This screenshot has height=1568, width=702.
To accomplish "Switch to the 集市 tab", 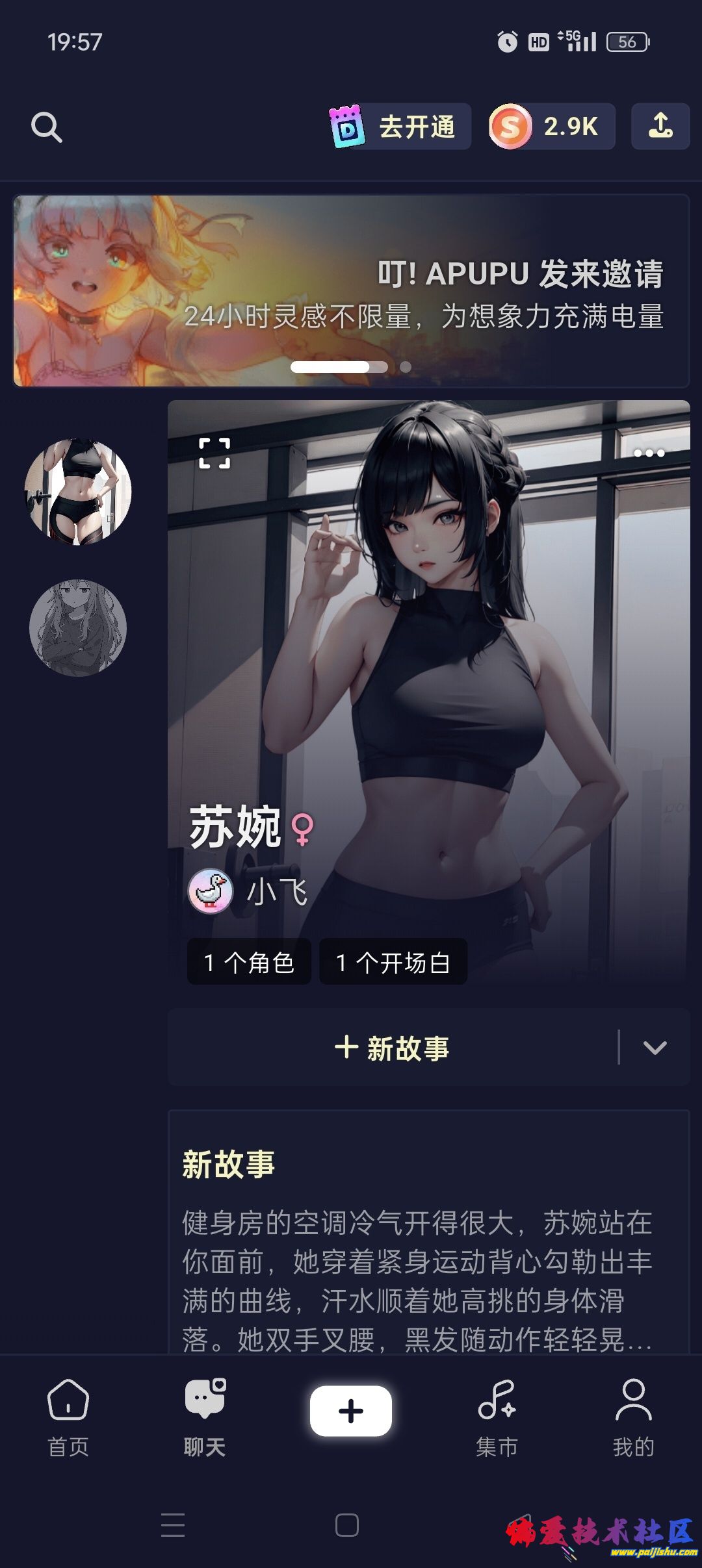I will (x=497, y=1417).
